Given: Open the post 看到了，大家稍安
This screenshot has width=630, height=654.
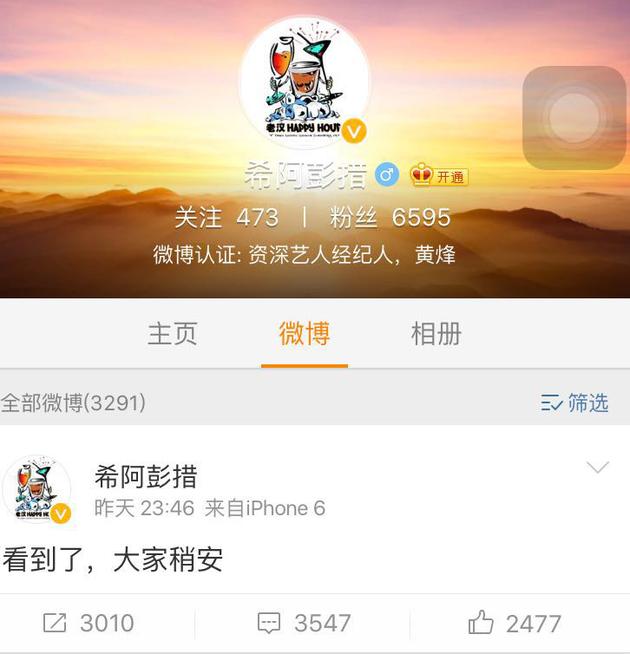Looking at the screenshot, I should 112,559.
